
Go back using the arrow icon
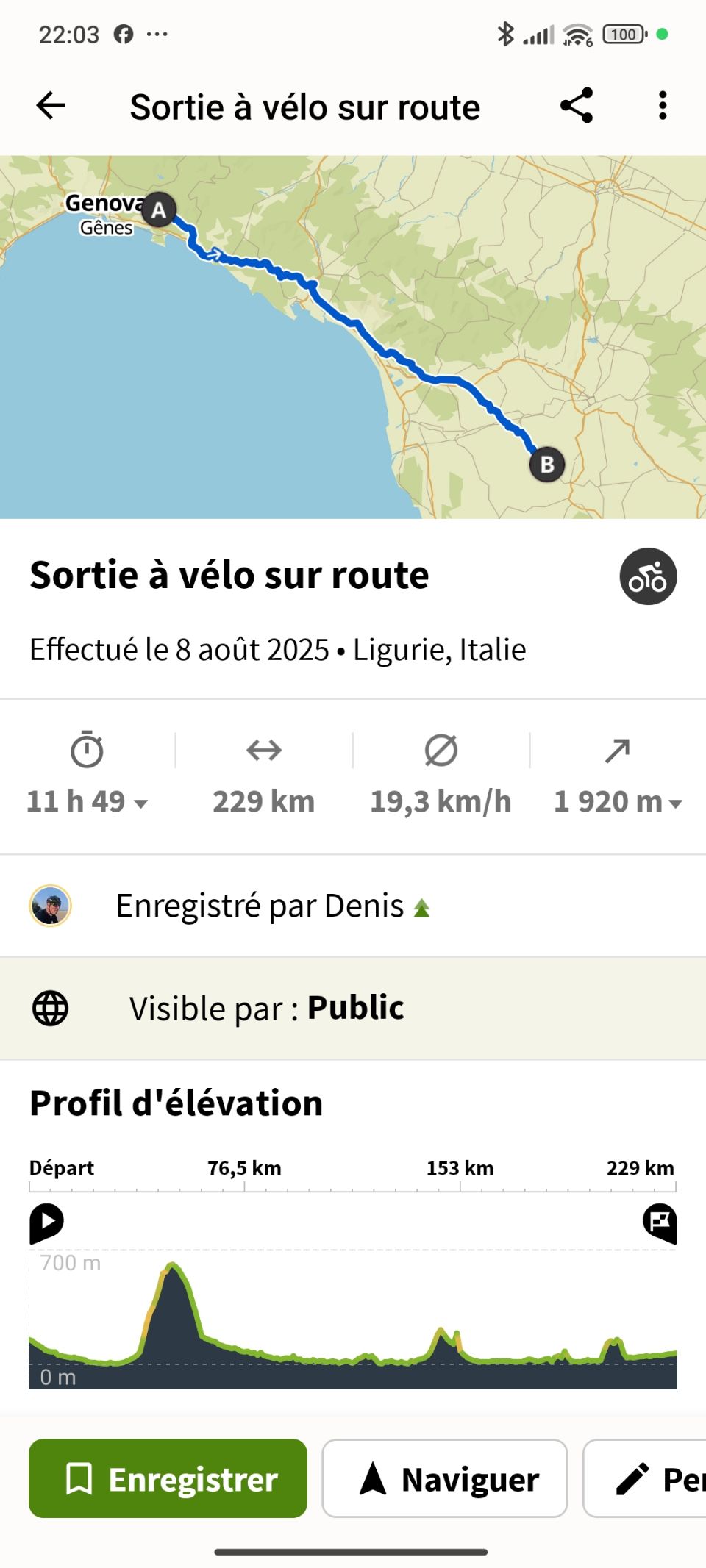pos(51,106)
